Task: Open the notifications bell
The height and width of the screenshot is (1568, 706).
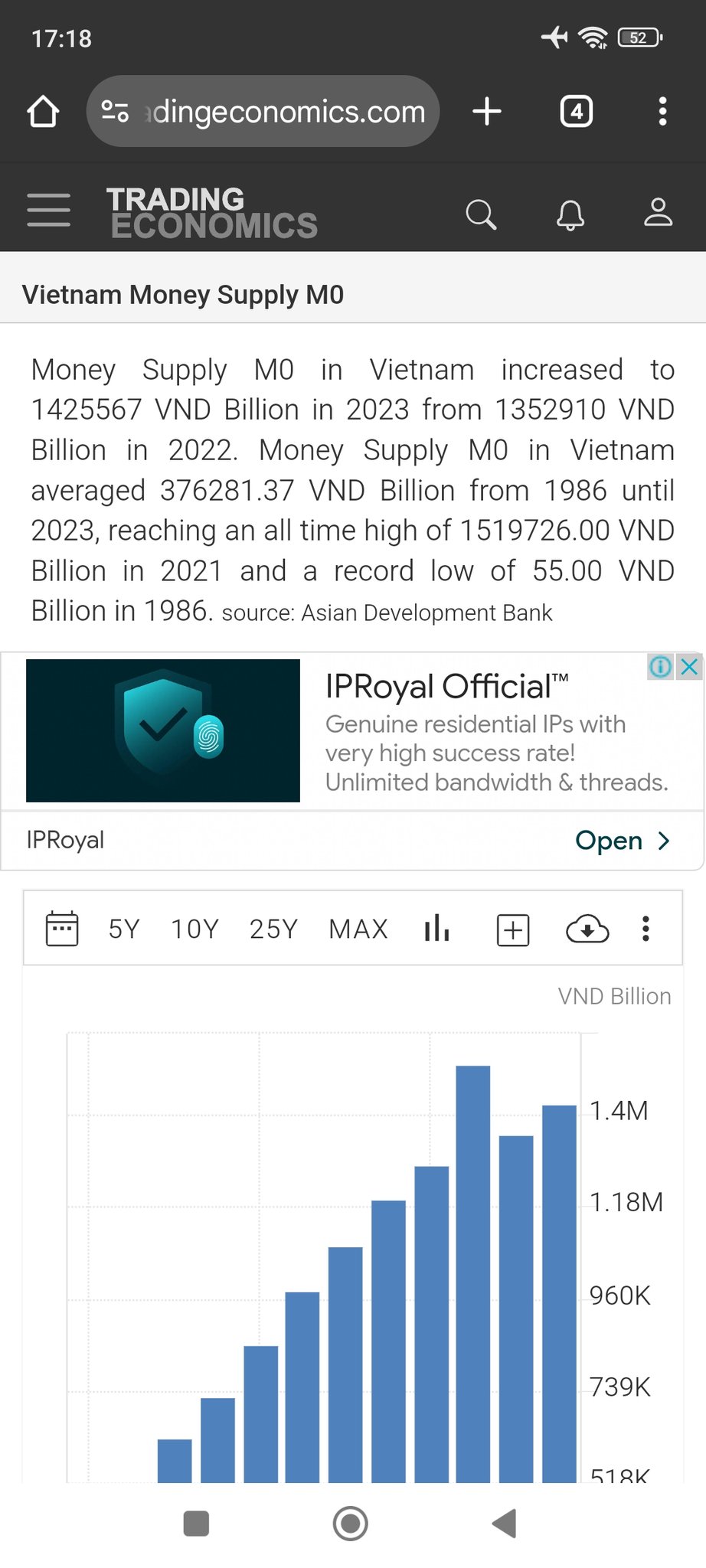Action: [570, 214]
